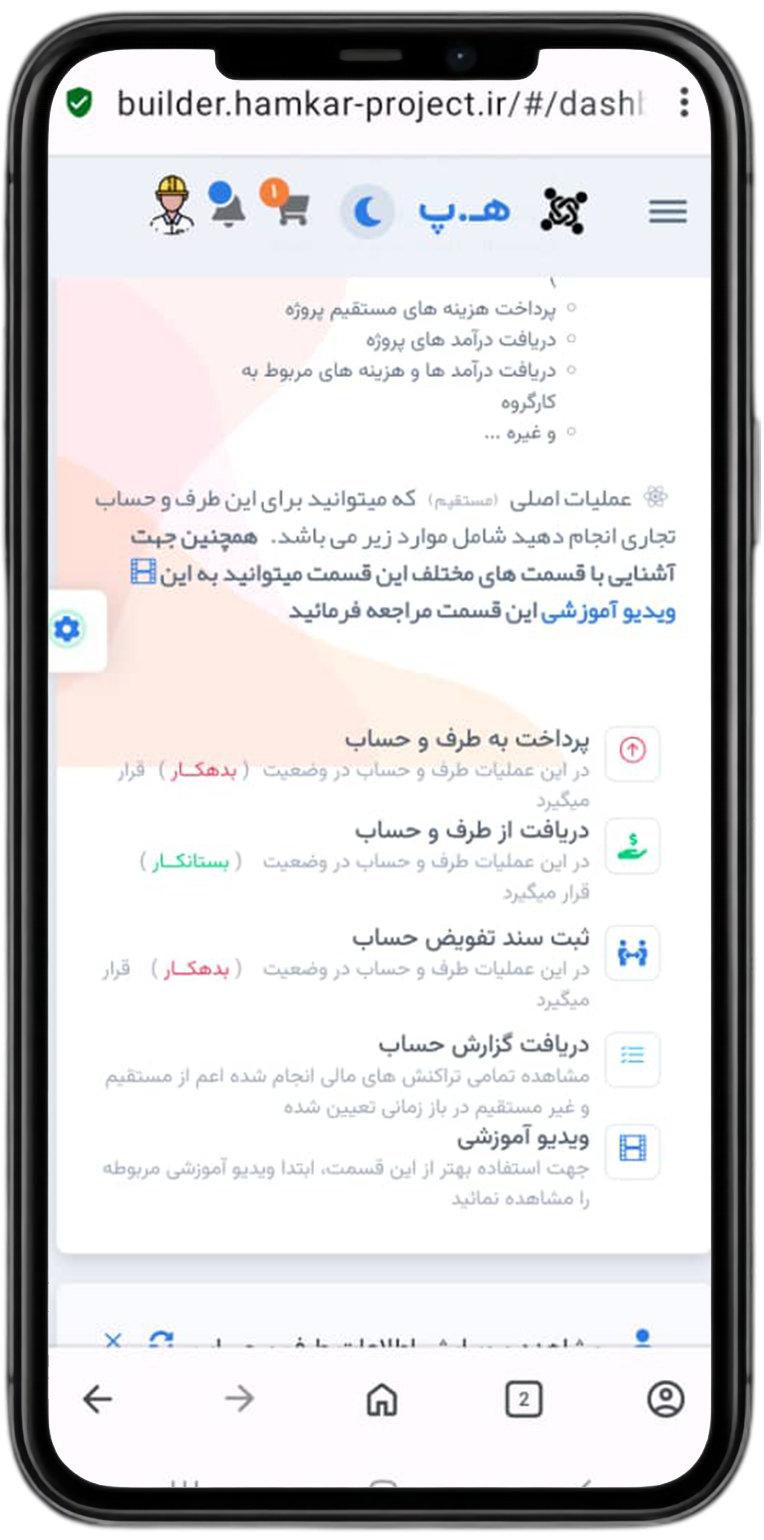The width and height of the screenshot is (764, 1540).
Task: Open the user profile avatar
Action: click(171, 205)
